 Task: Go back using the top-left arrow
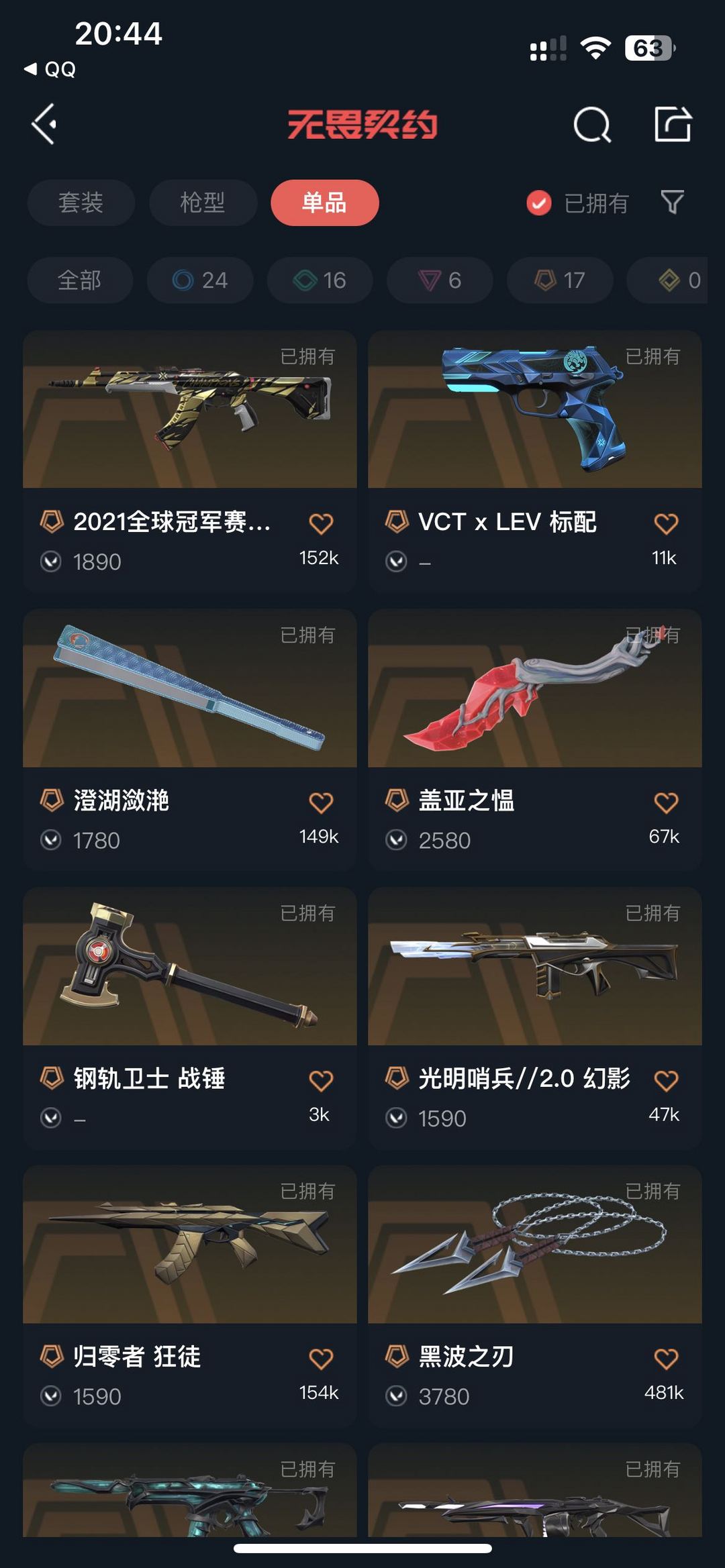[x=44, y=124]
